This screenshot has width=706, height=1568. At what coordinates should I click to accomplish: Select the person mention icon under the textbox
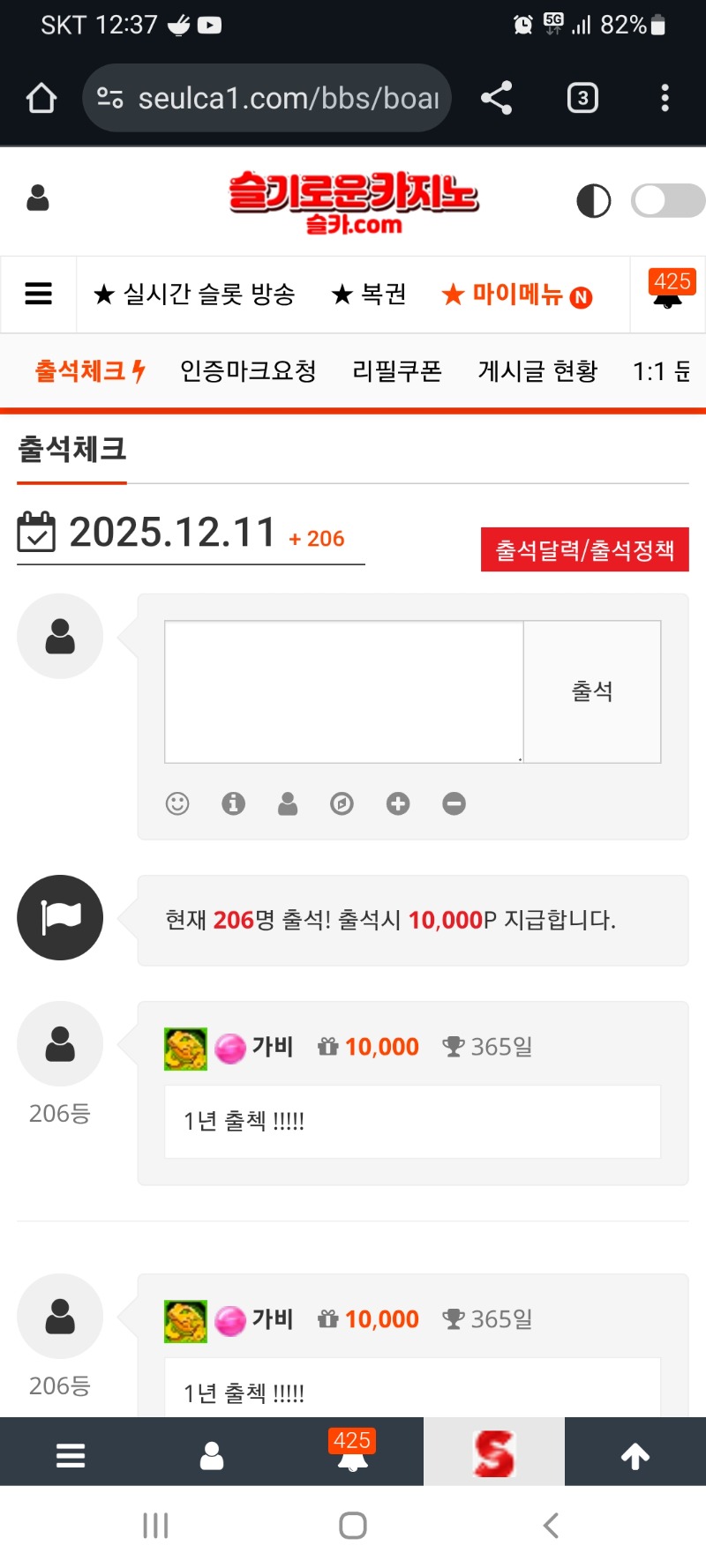288,803
